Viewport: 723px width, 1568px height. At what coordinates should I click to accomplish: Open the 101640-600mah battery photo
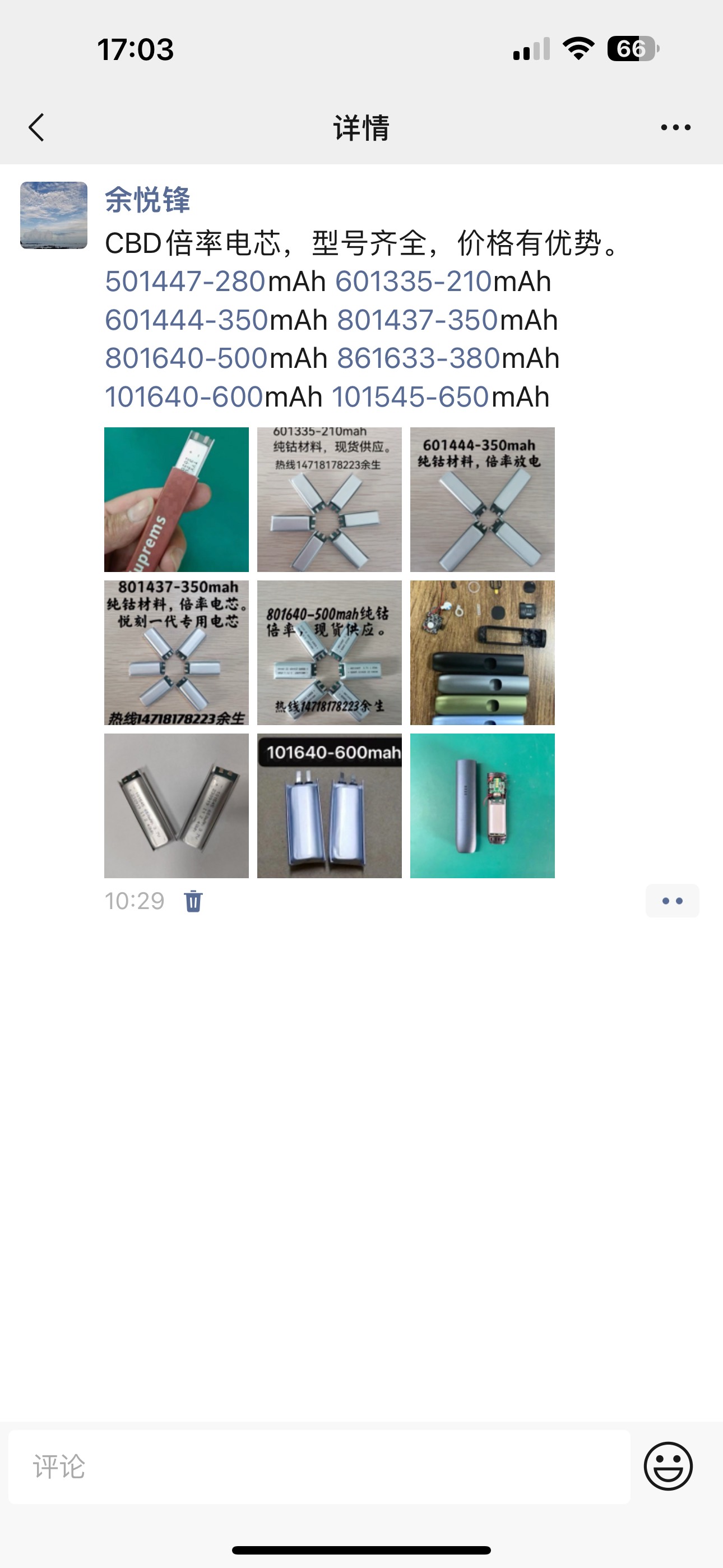click(x=329, y=805)
